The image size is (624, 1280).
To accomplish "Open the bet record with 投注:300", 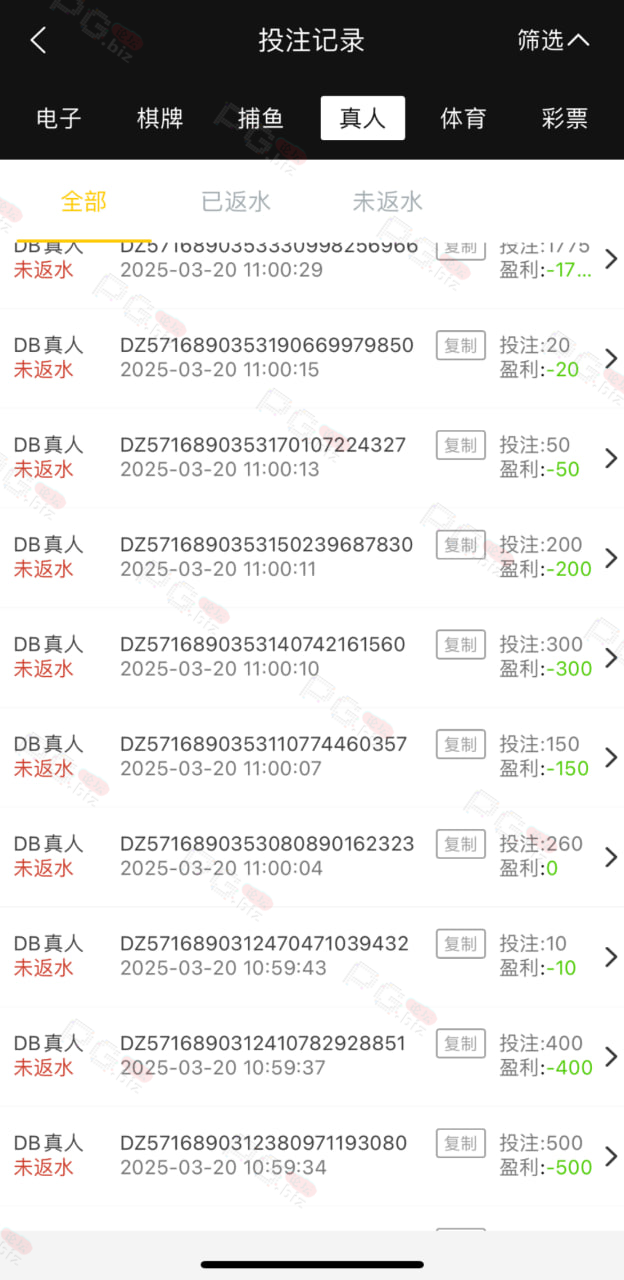I will click(x=312, y=657).
